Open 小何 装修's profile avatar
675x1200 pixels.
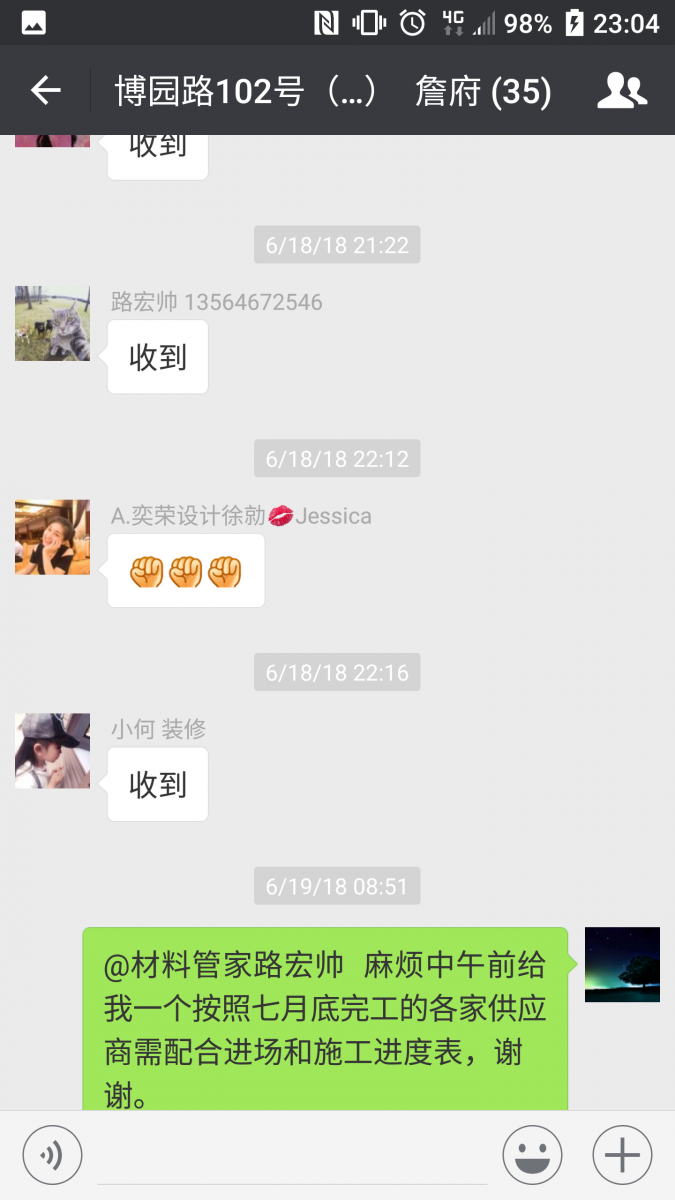pyautogui.click(x=52, y=751)
